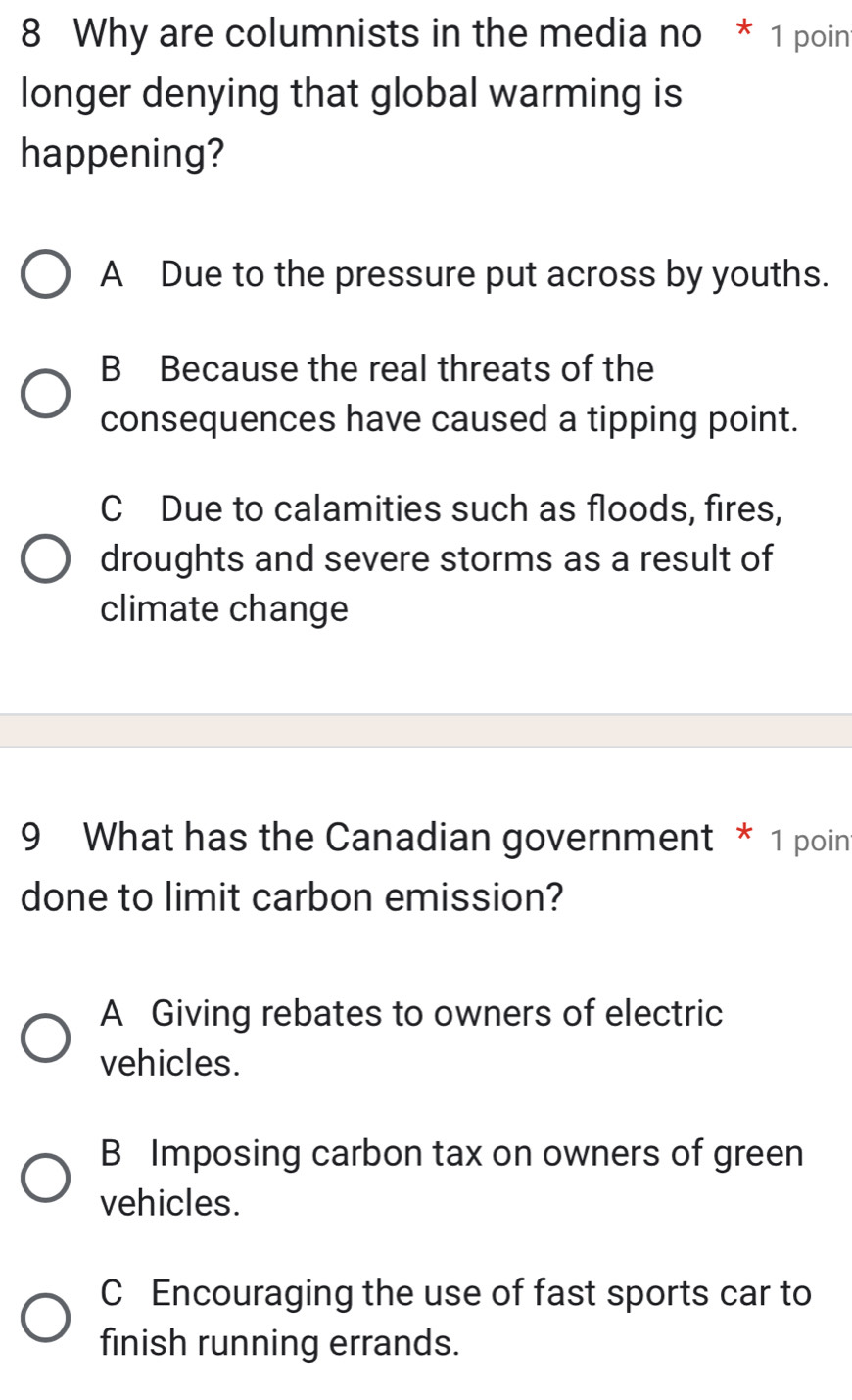Select option A for question 8 about youths' pressure
This screenshot has width=852, height=1400.
(x=46, y=275)
